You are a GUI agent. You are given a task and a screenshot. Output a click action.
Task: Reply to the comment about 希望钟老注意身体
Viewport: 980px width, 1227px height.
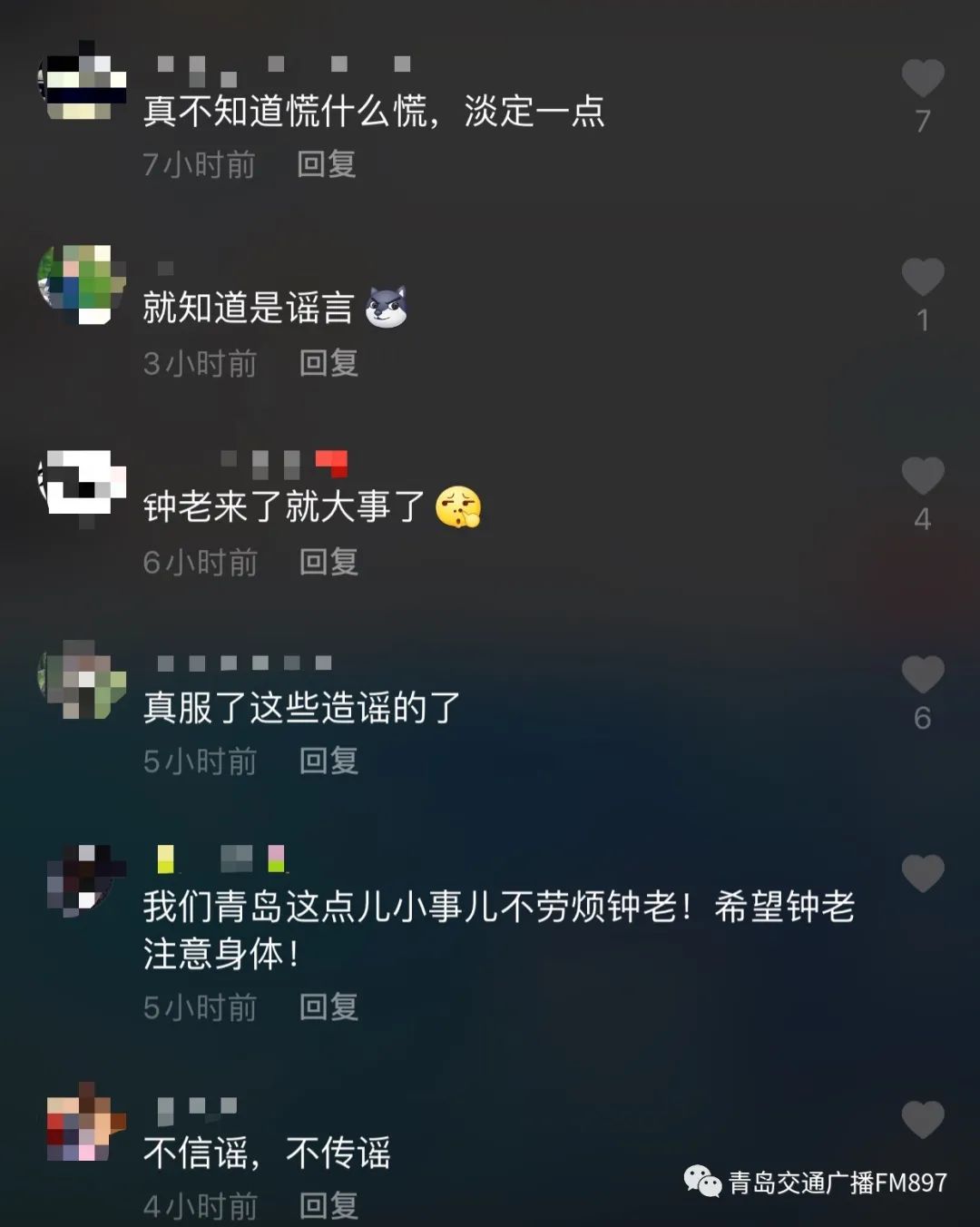click(328, 1006)
